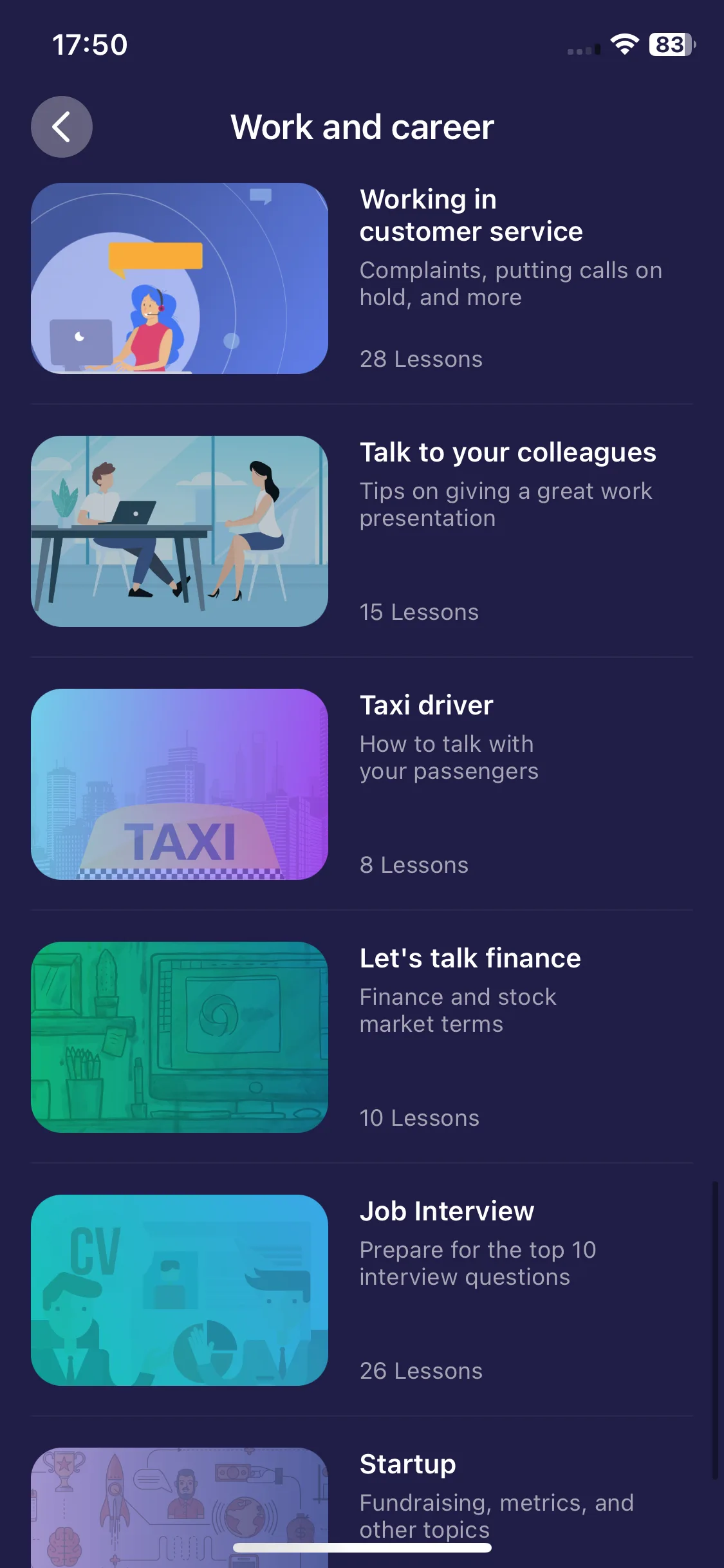Open Let's talk finance lessons
Viewport: 724px width, 1568px height.
(x=360, y=1038)
